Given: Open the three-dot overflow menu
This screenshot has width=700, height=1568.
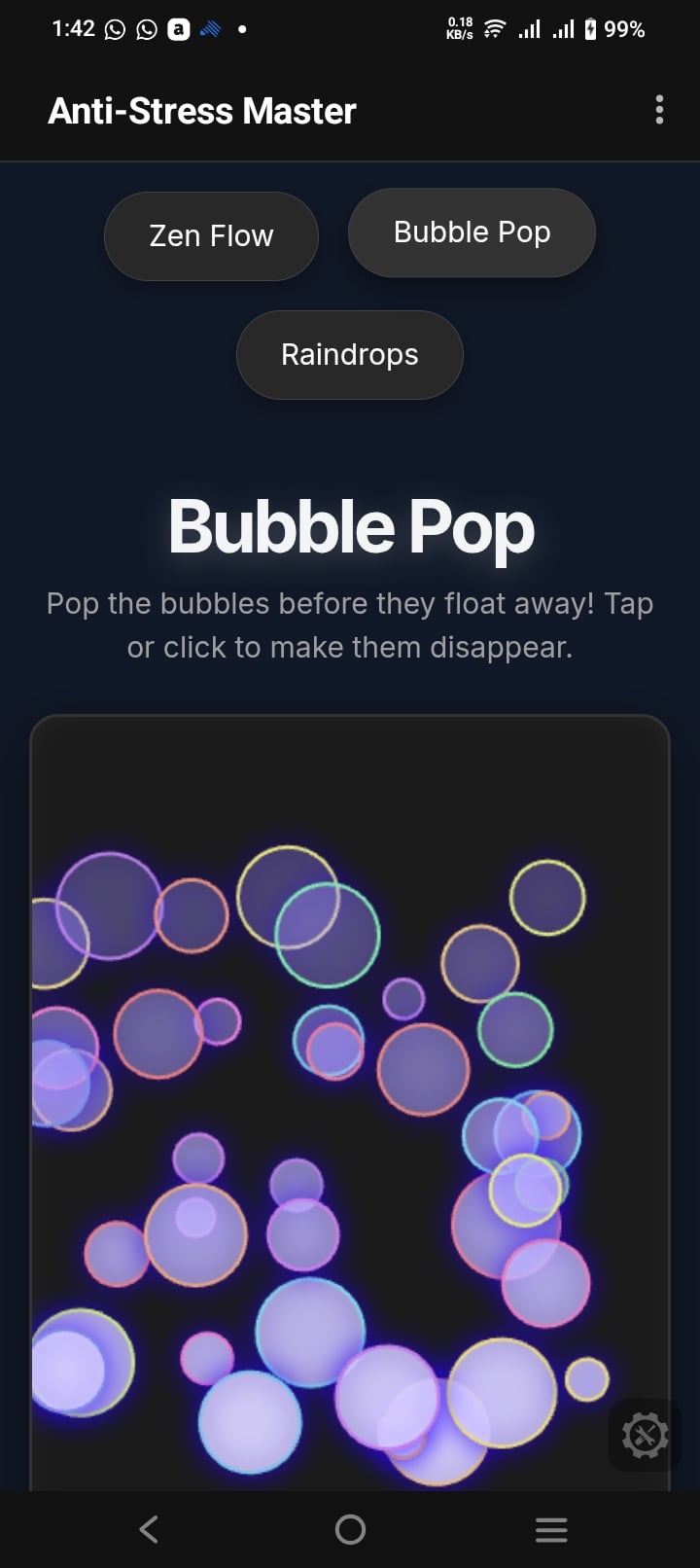Looking at the screenshot, I should coord(659,110).
